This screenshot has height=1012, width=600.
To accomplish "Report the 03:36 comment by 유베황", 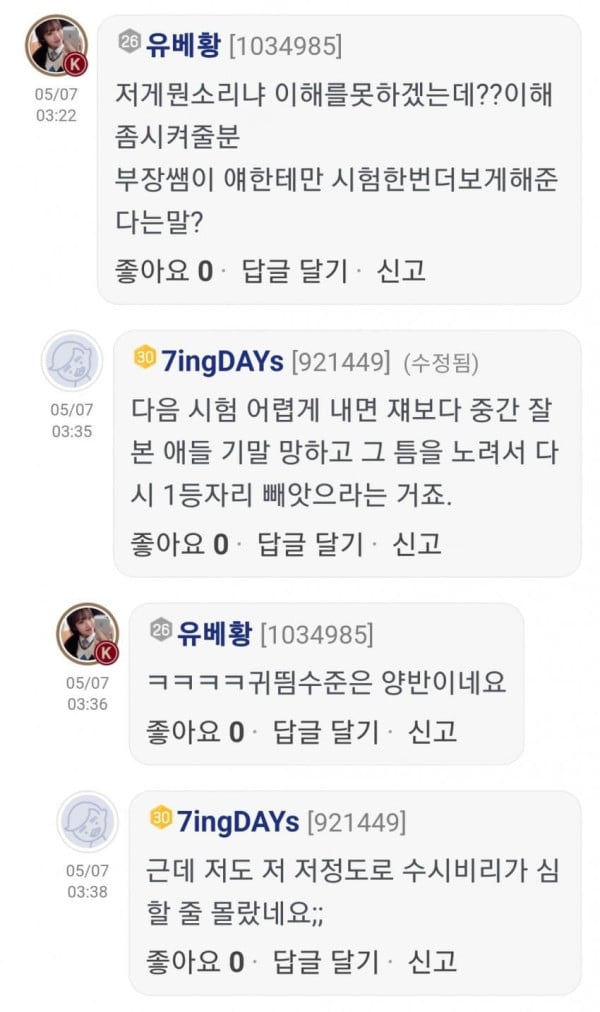I will tap(433, 731).
